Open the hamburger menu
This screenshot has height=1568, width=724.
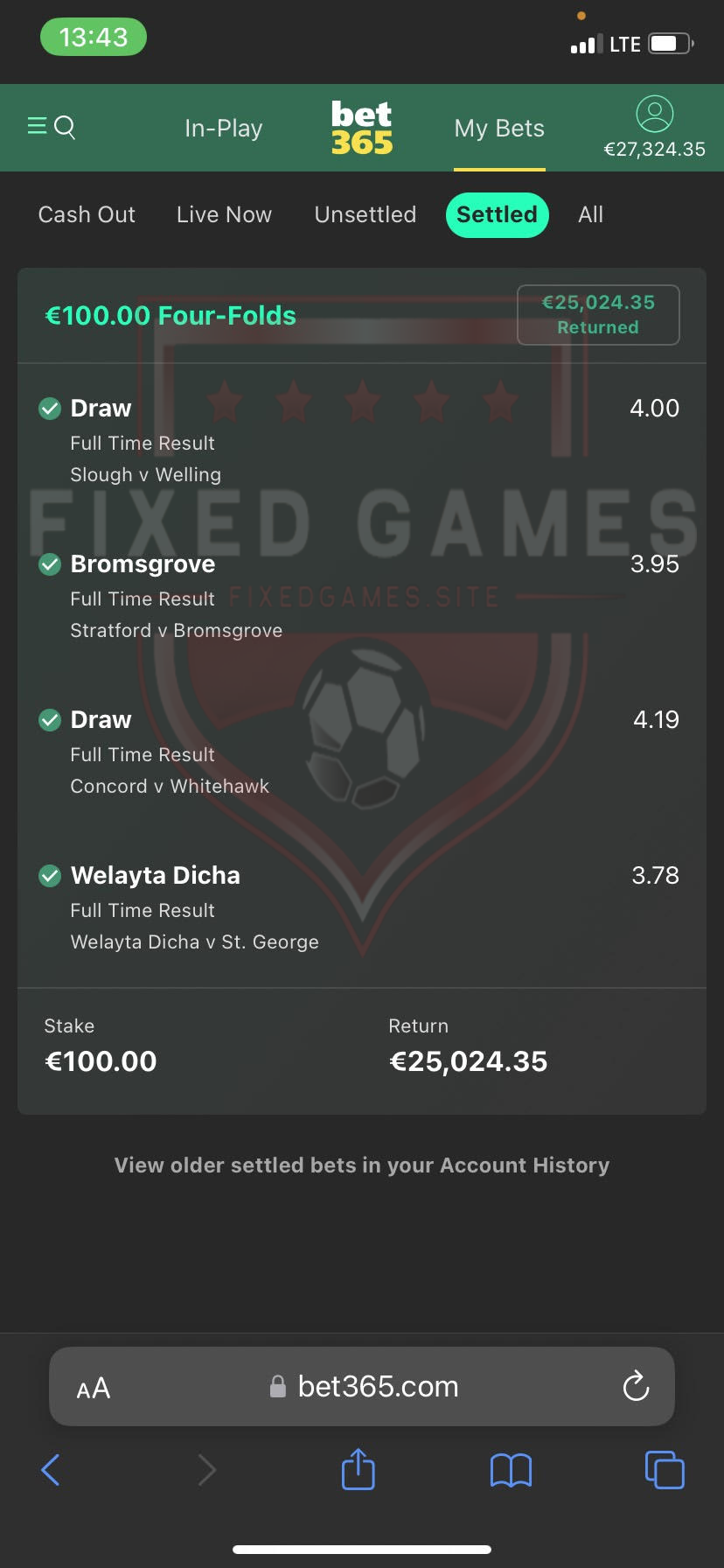tap(37, 127)
